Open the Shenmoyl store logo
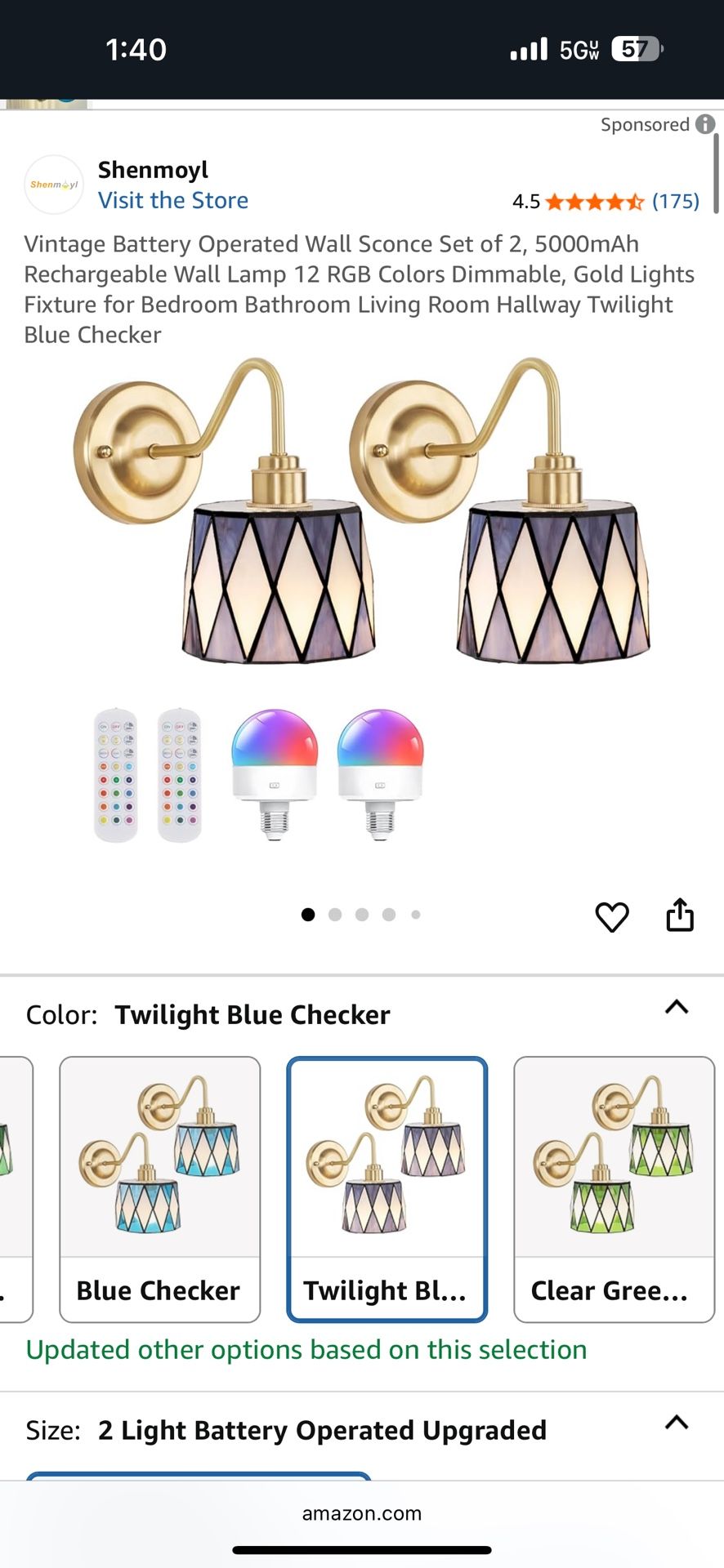 [x=54, y=185]
